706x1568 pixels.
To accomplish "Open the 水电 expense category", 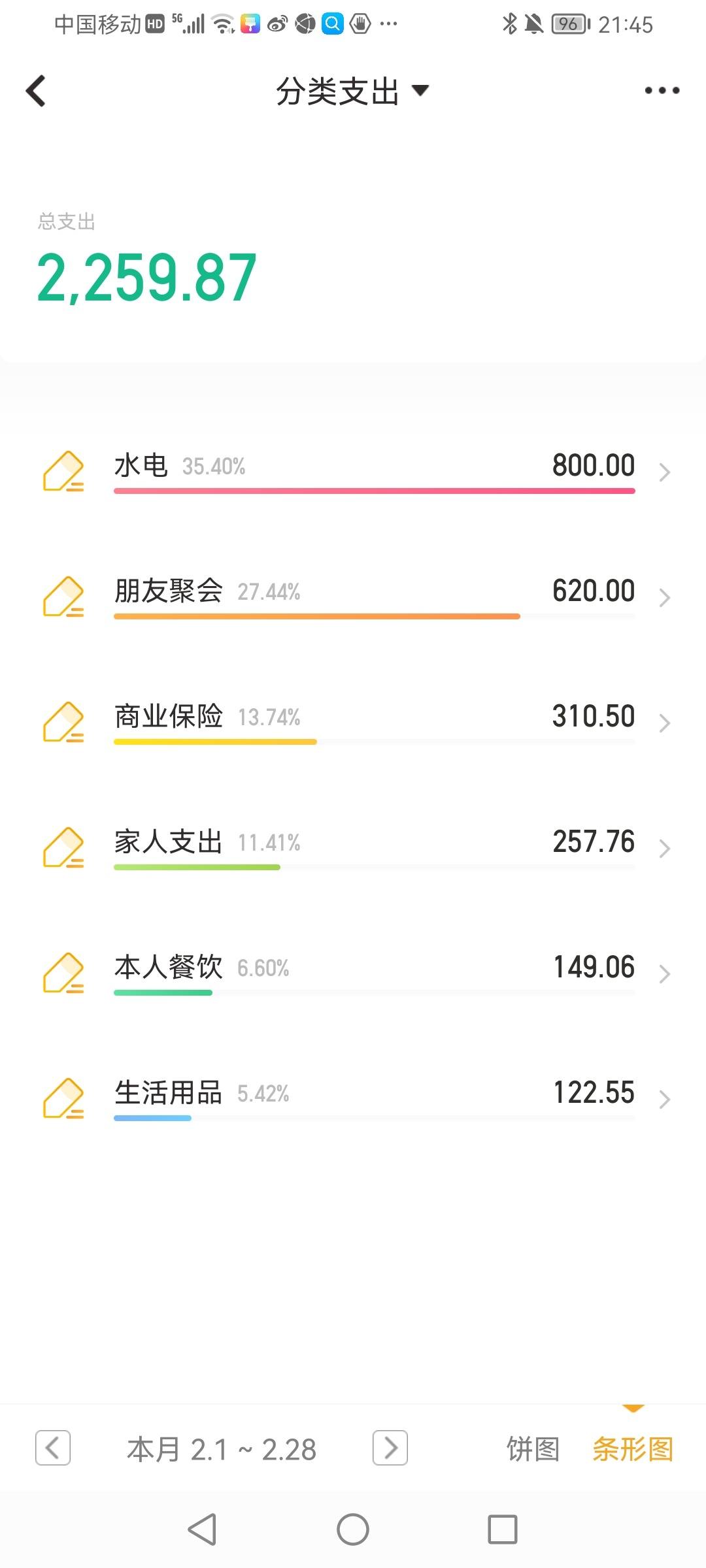I will [353, 470].
